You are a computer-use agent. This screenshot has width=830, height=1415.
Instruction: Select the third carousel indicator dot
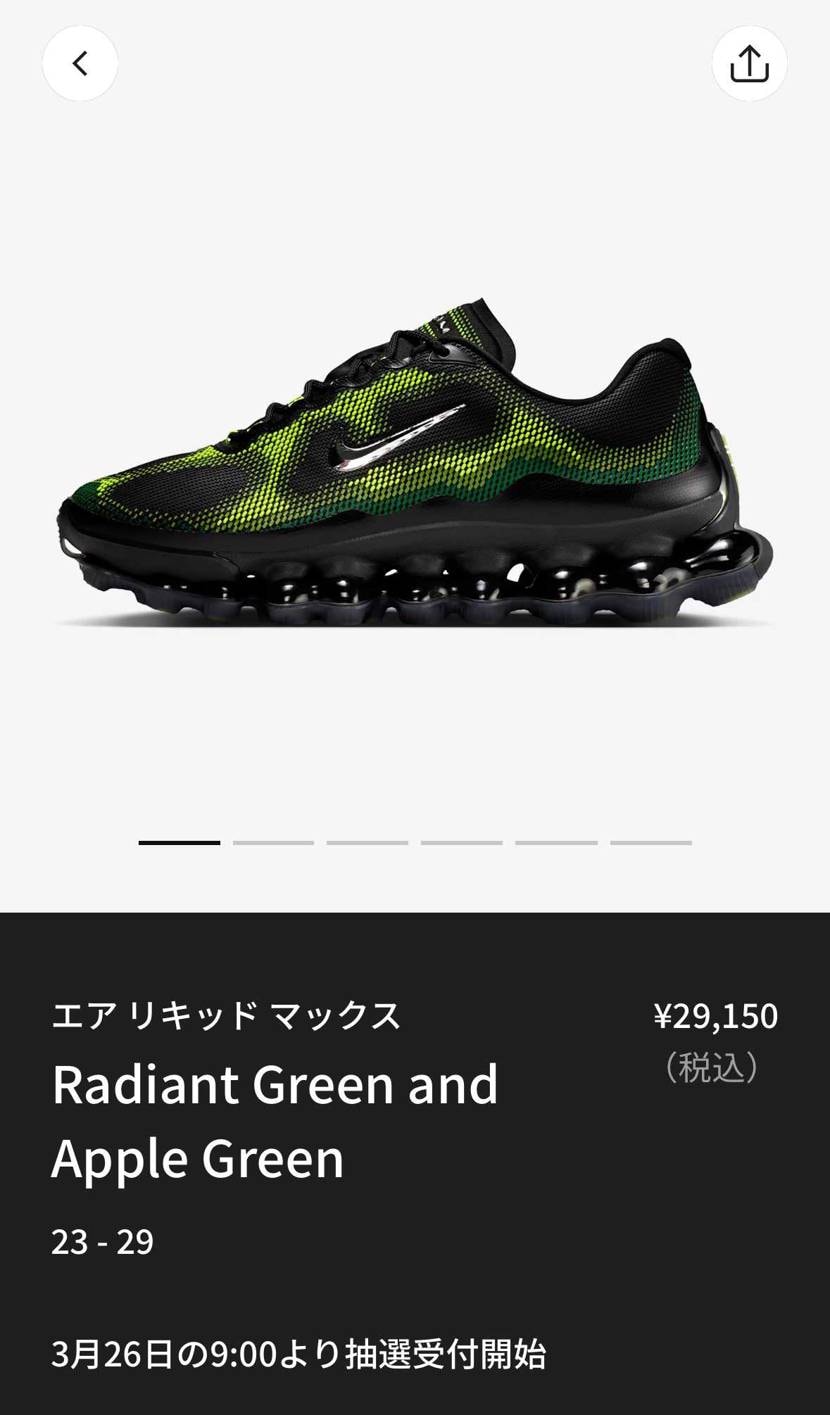(x=366, y=842)
